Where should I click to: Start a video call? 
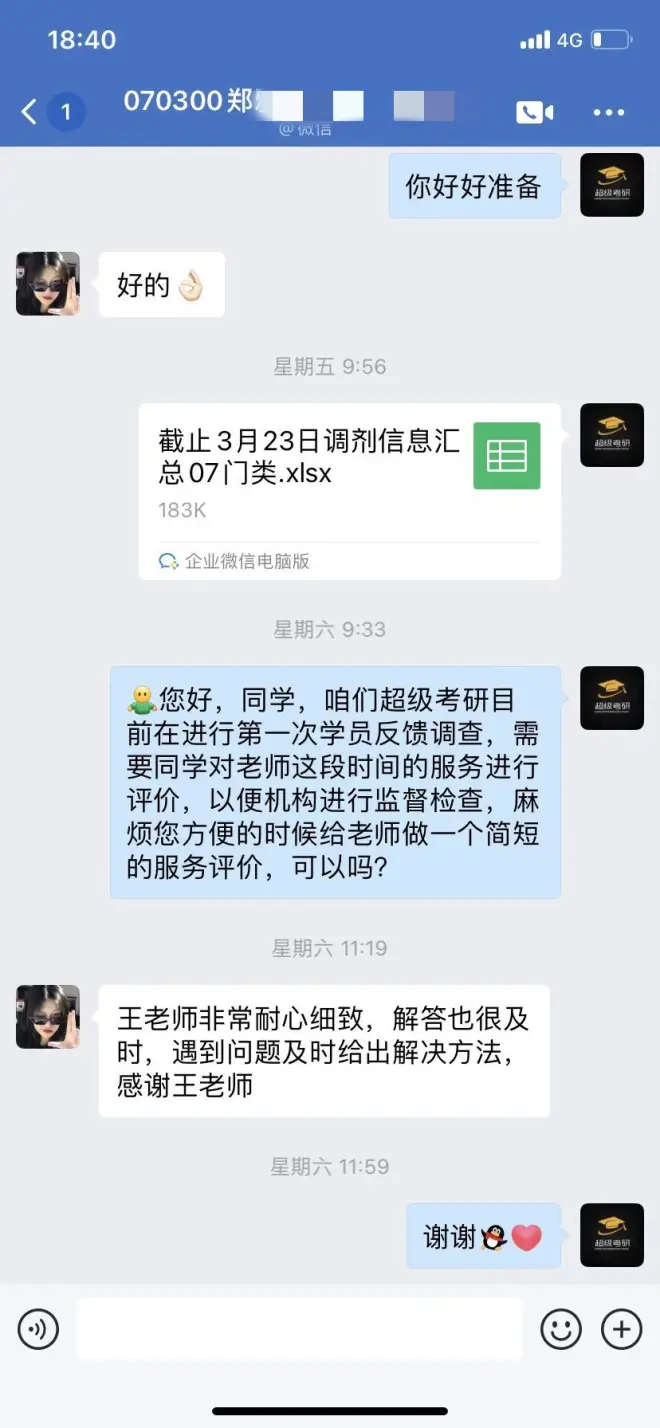tap(534, 112)
